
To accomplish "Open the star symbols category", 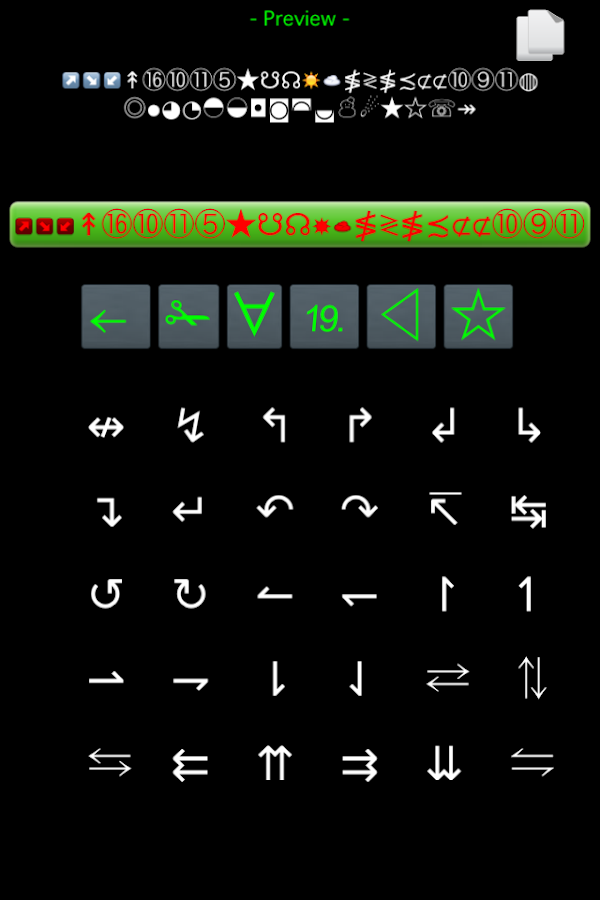I will tap(478, 317).
